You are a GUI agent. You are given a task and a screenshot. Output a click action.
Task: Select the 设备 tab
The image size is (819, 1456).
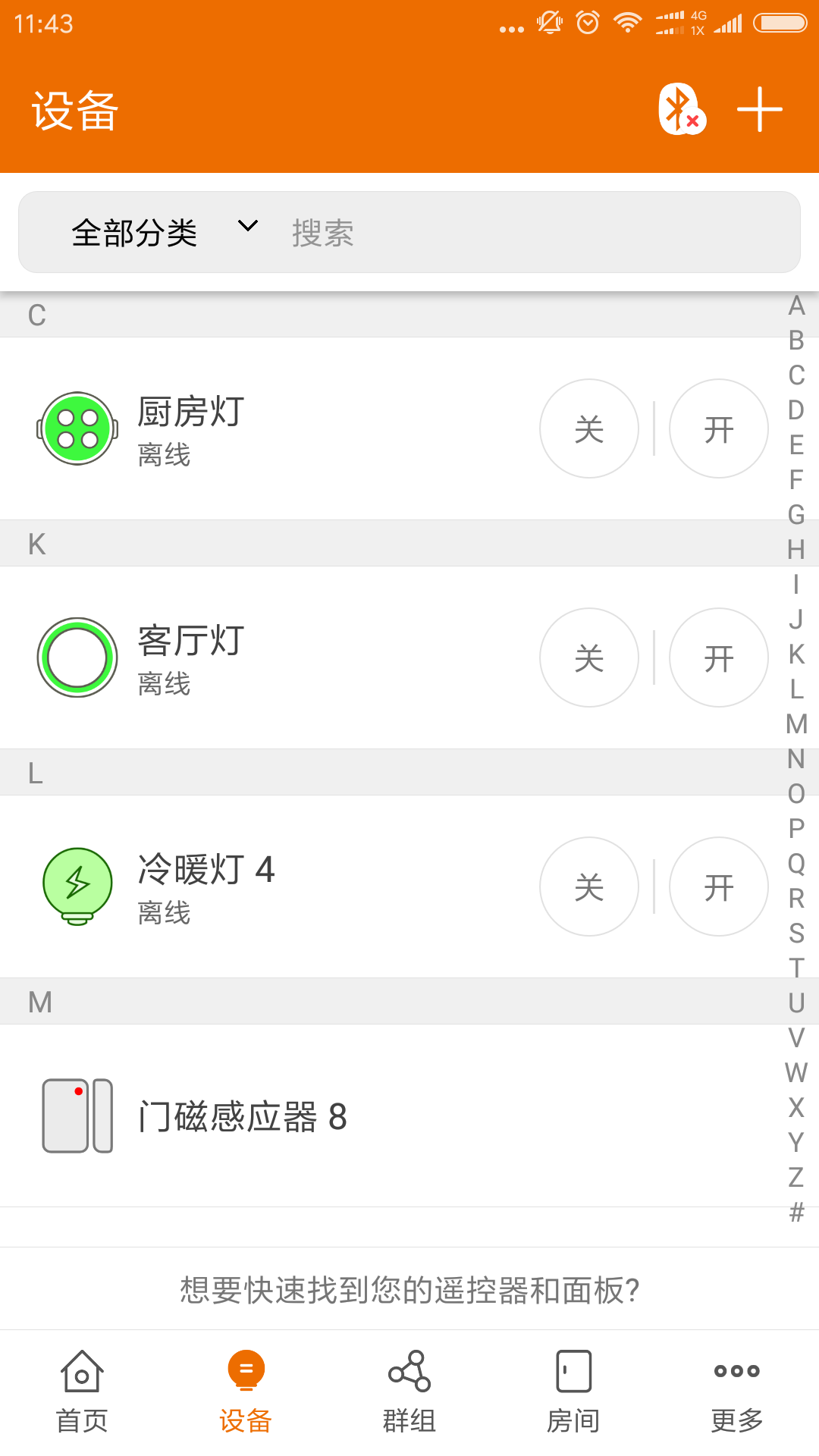246,1393
